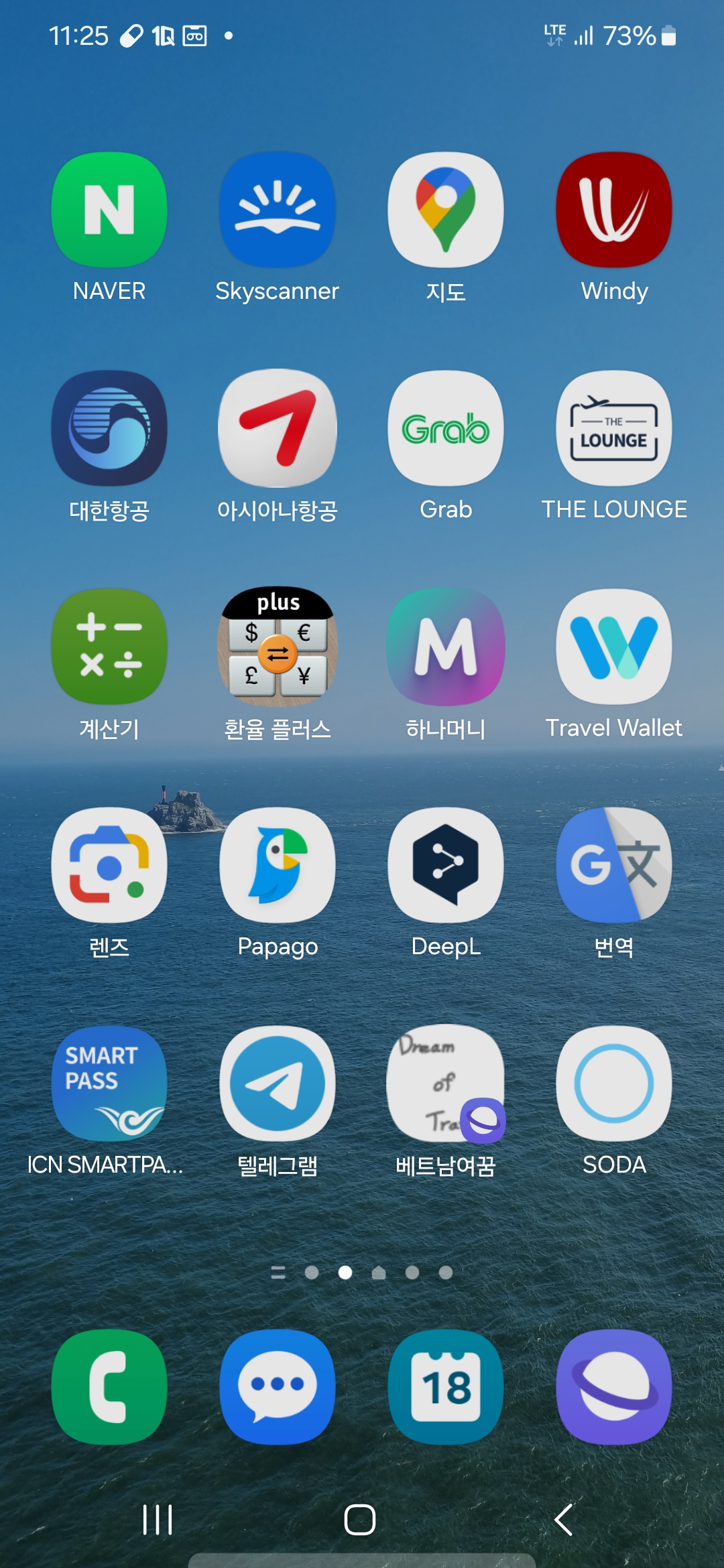Launch Travel Wallet

coord(614,647)
